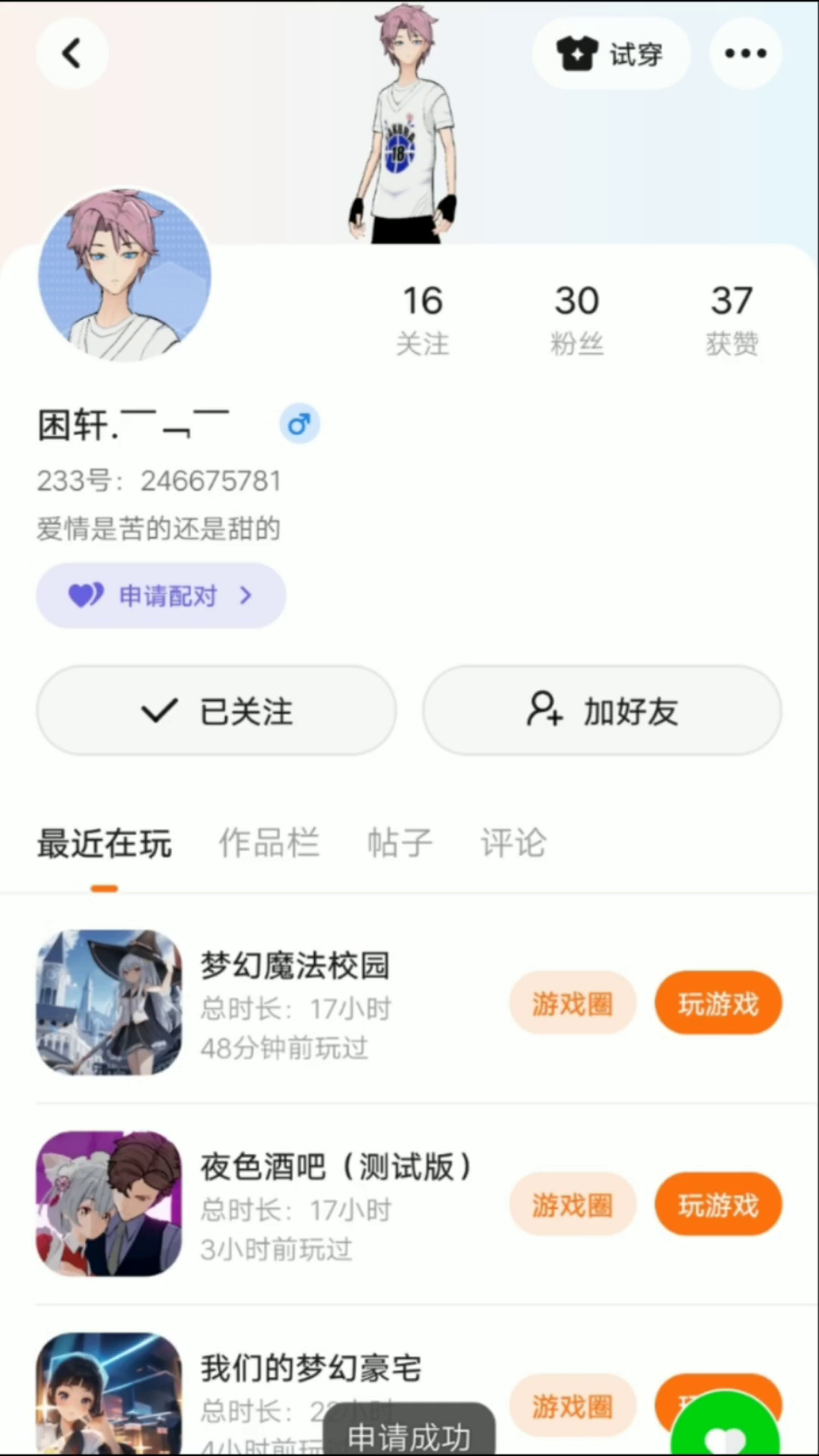The width and height of the screenshot is (819, 1456).
Task: View the 16 关注 following list
Action: pyautogui.click(x=422, y=319)
